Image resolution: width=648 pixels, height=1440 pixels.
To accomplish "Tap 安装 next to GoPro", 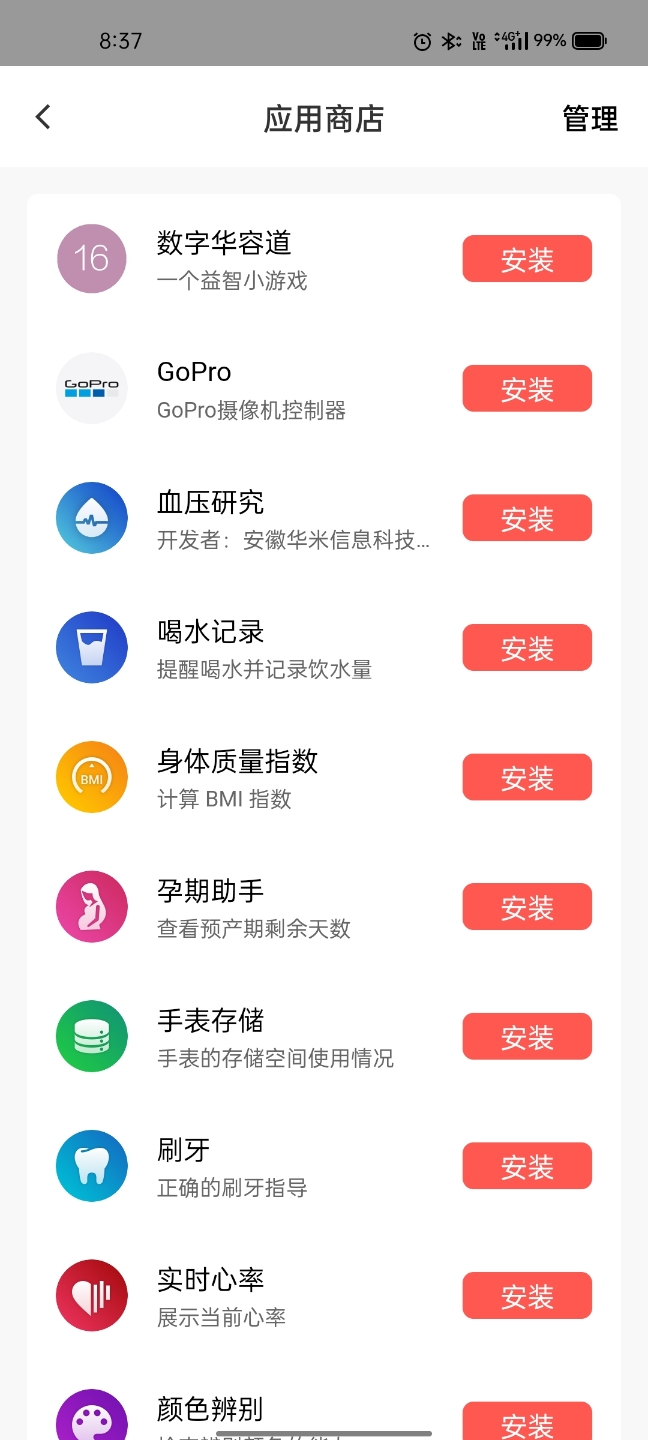I will coord(527,389).
